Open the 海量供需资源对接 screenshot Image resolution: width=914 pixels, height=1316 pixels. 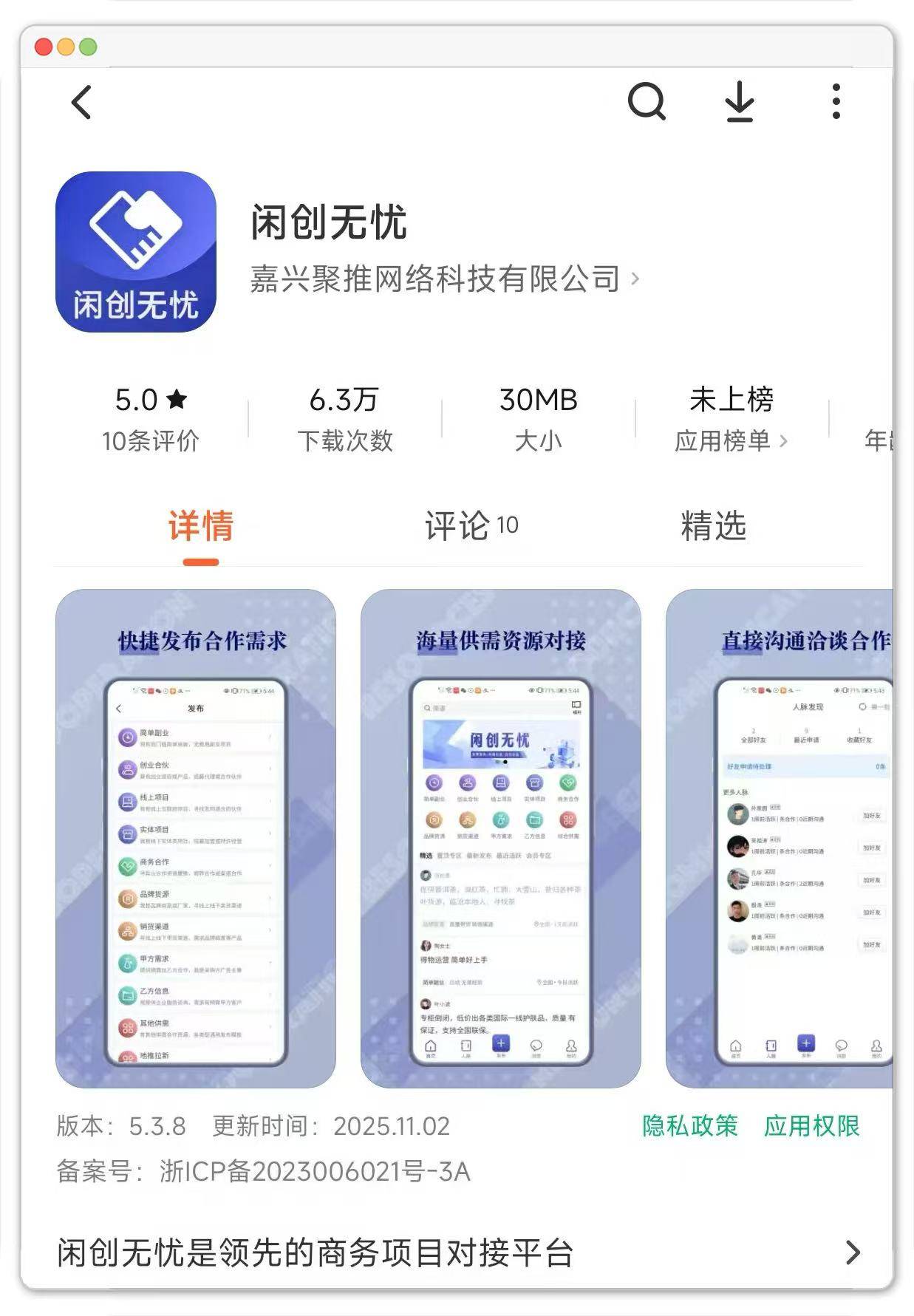[x=500, y=838]
